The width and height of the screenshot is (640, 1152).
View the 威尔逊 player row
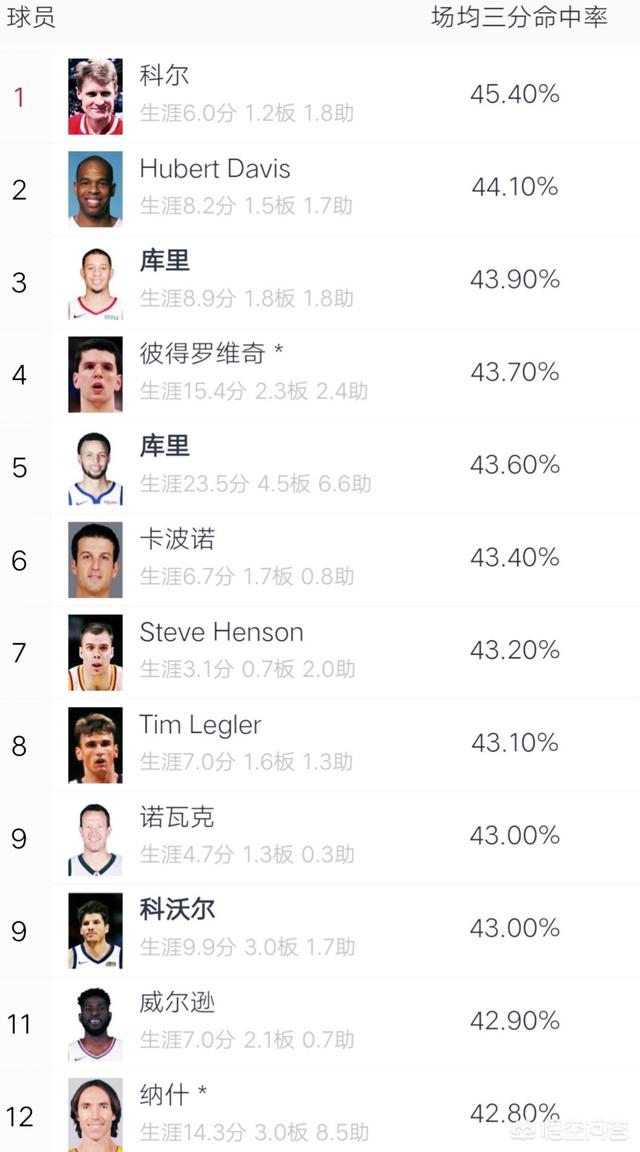320,1023
